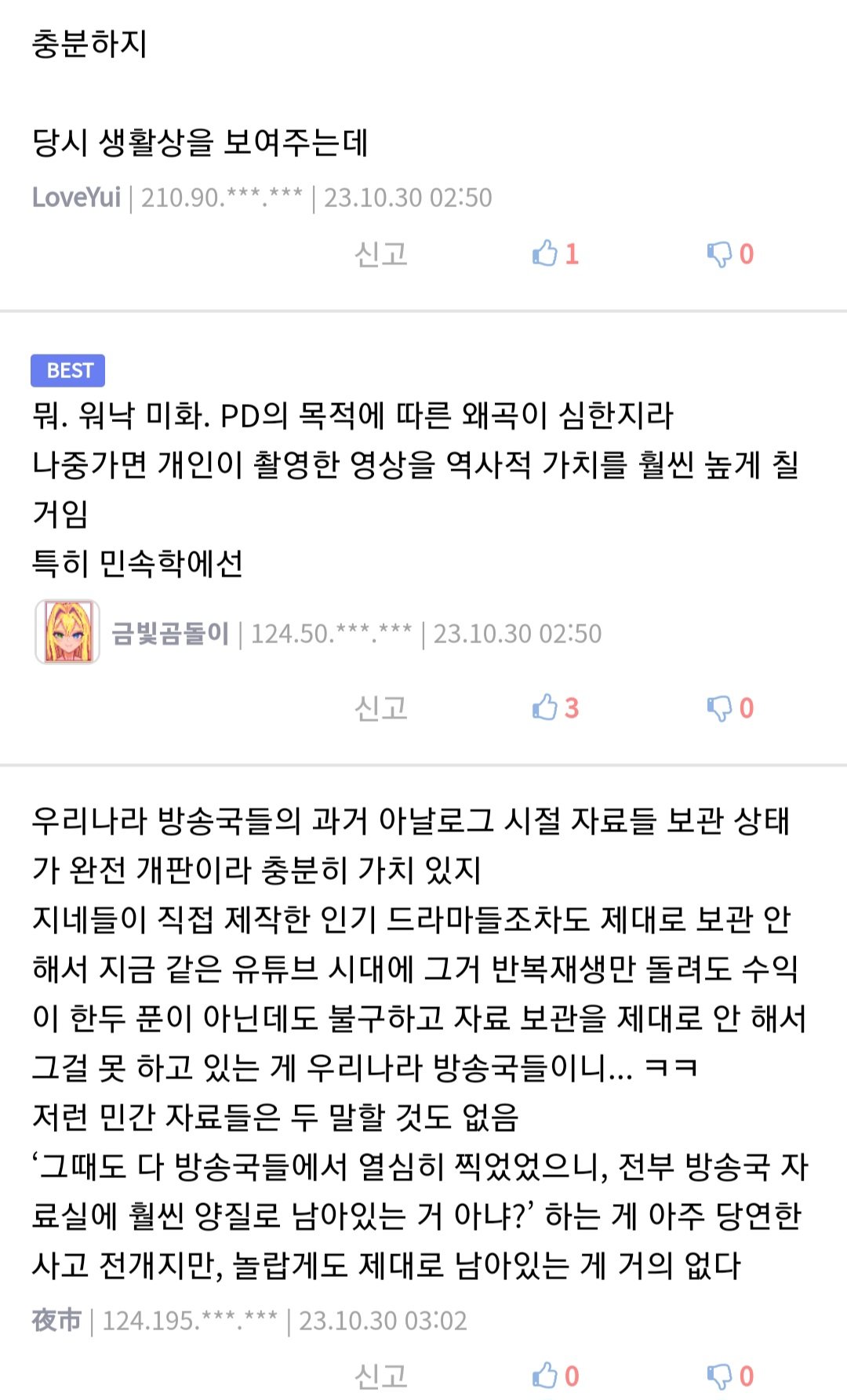Upvote LoveYui's comment
This screenshot has height=1400, width=847.
point(554,254)
